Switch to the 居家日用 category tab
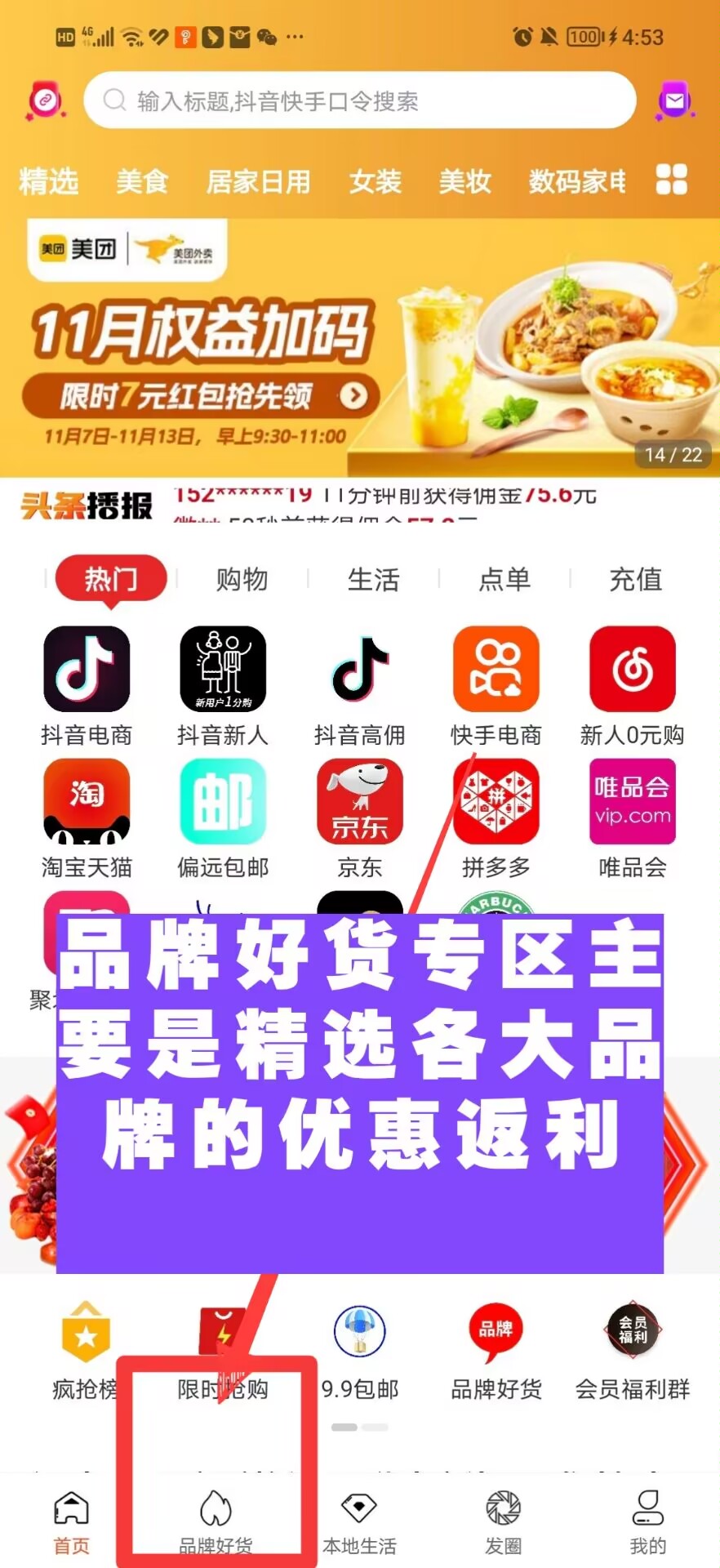Screen dimensions: 720x1568 click(x=258, y=181)
